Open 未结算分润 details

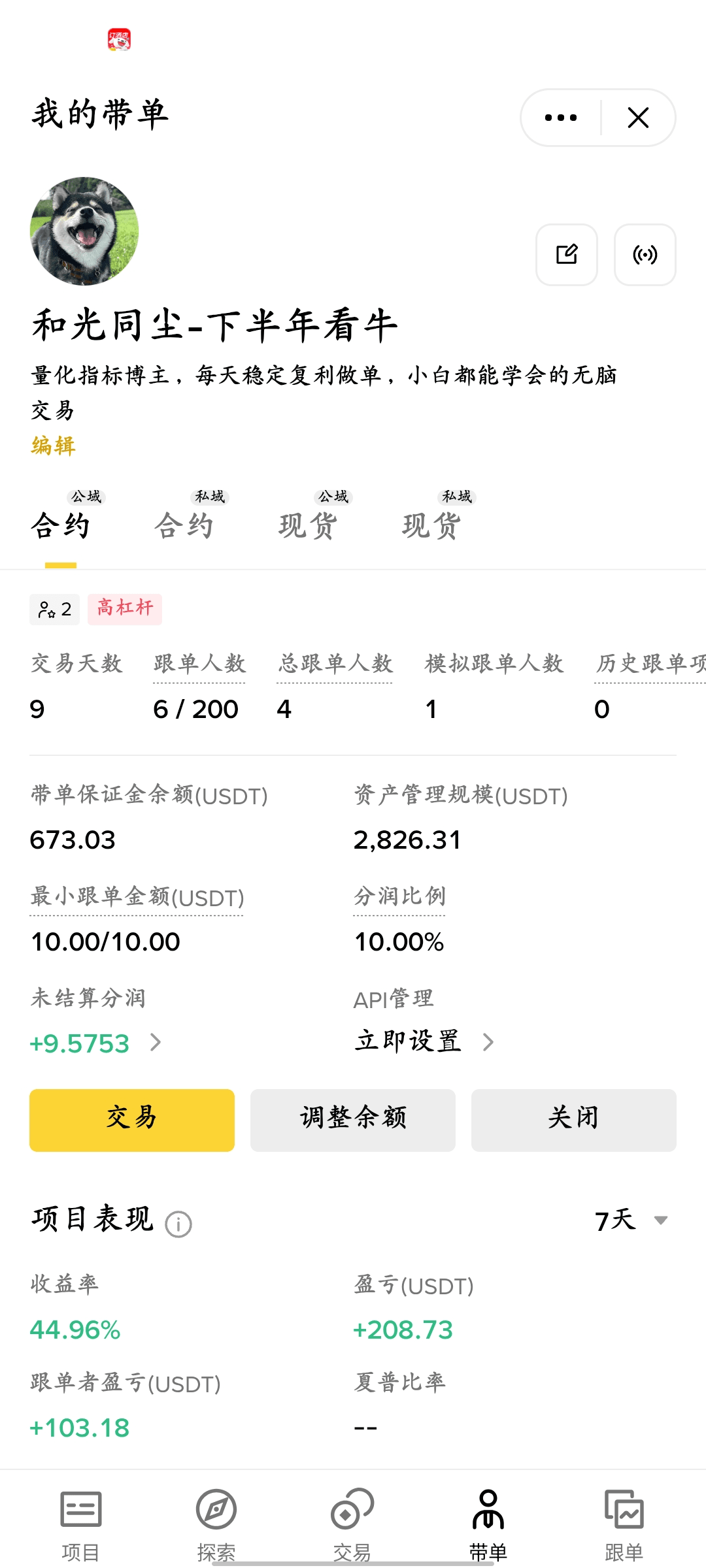[x=95, y=1043]
